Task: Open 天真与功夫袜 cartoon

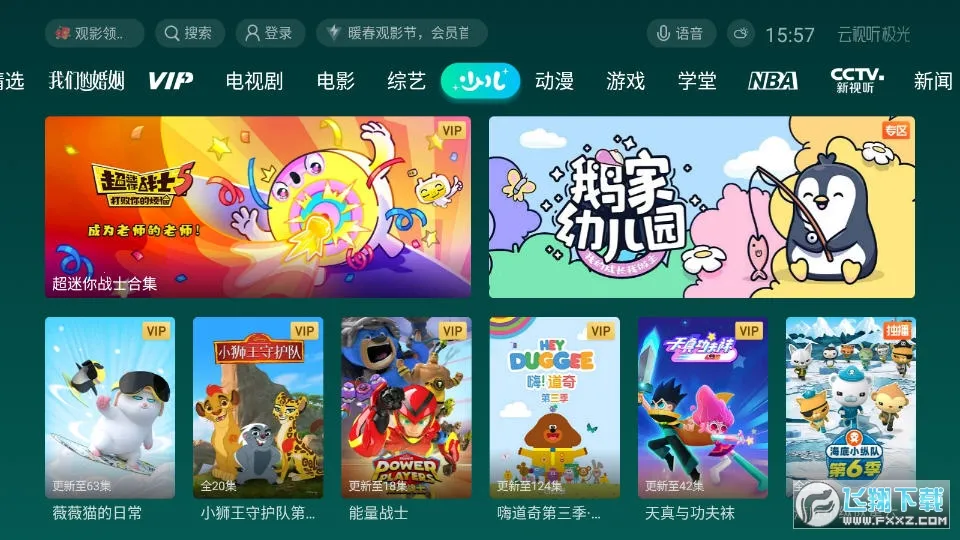Action: tap(702, 408)
